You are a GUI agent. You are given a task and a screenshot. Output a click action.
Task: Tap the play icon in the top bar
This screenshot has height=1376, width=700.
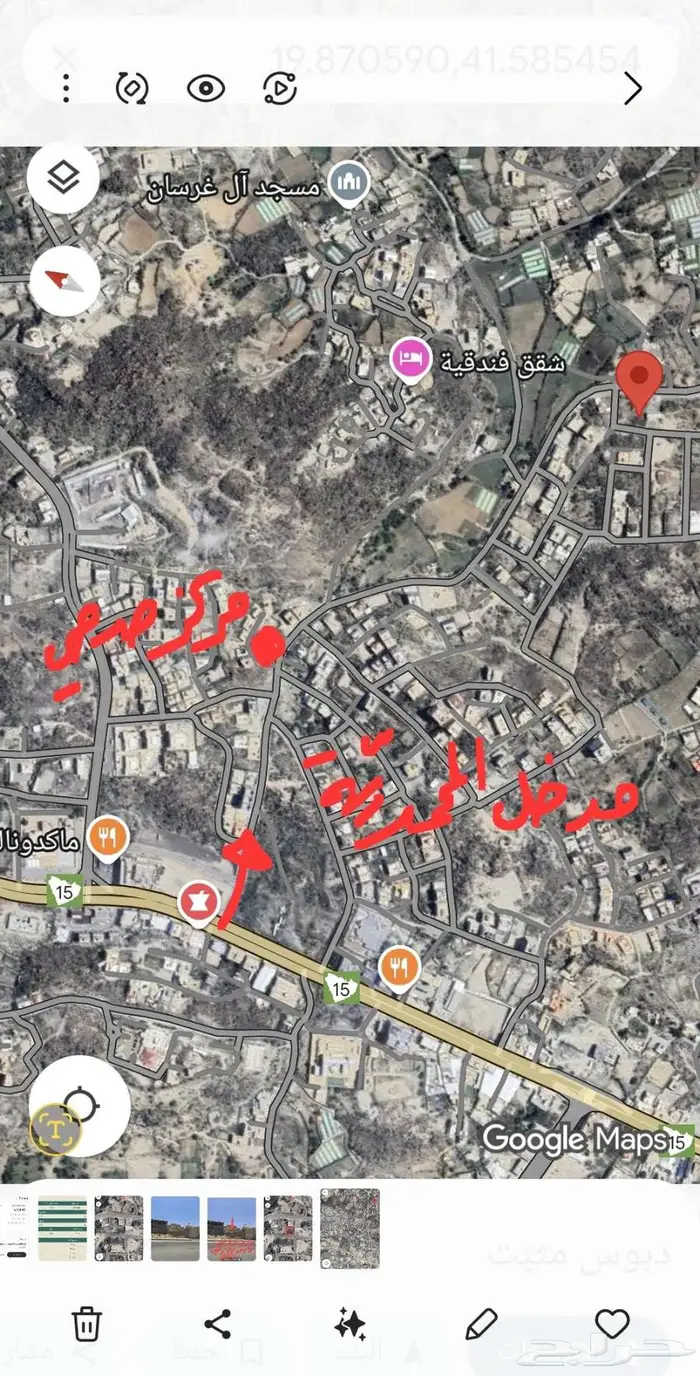pos(280,89)
